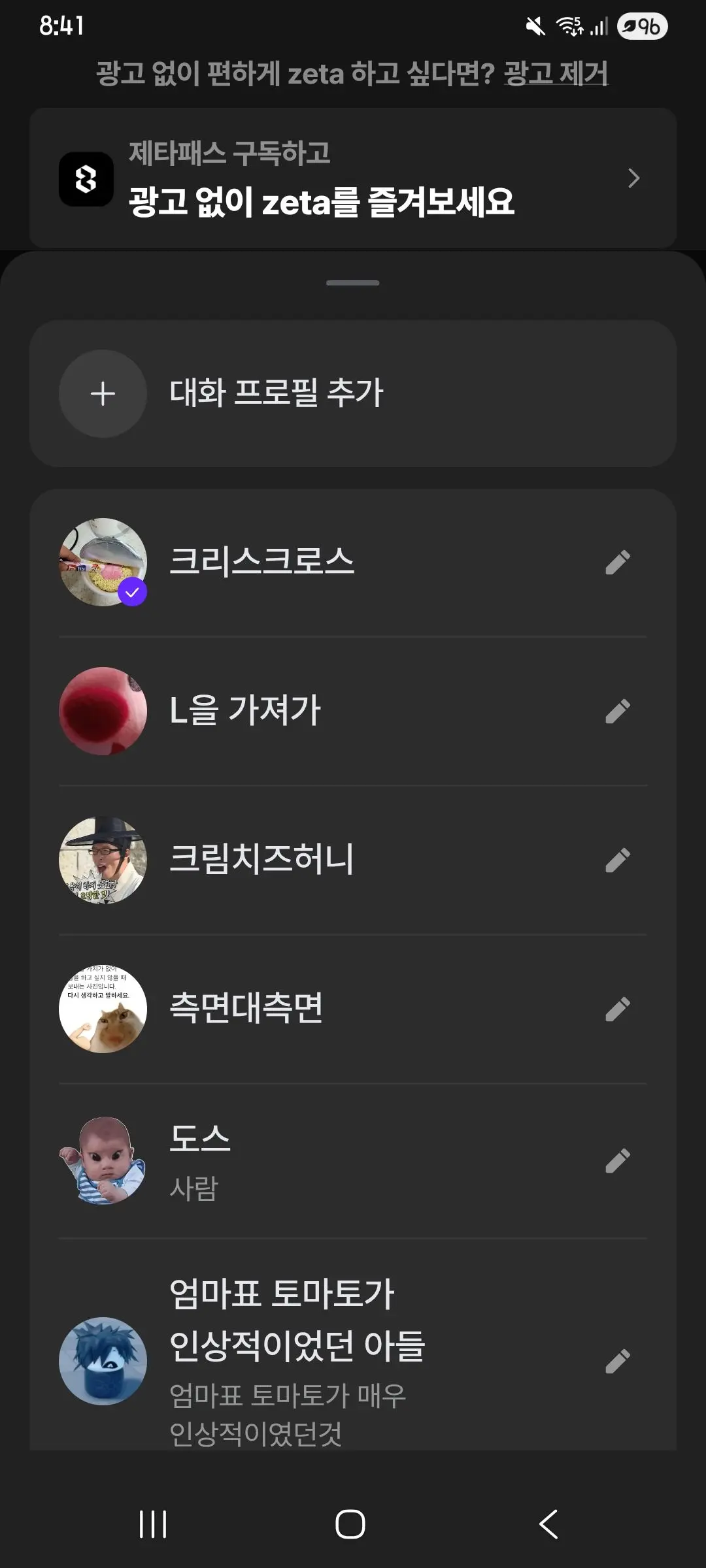Edit the 엄마표 토마토가 인상적이었던 아들 profile
Screen dimensions: 706x1568
tap(618, 1362)
